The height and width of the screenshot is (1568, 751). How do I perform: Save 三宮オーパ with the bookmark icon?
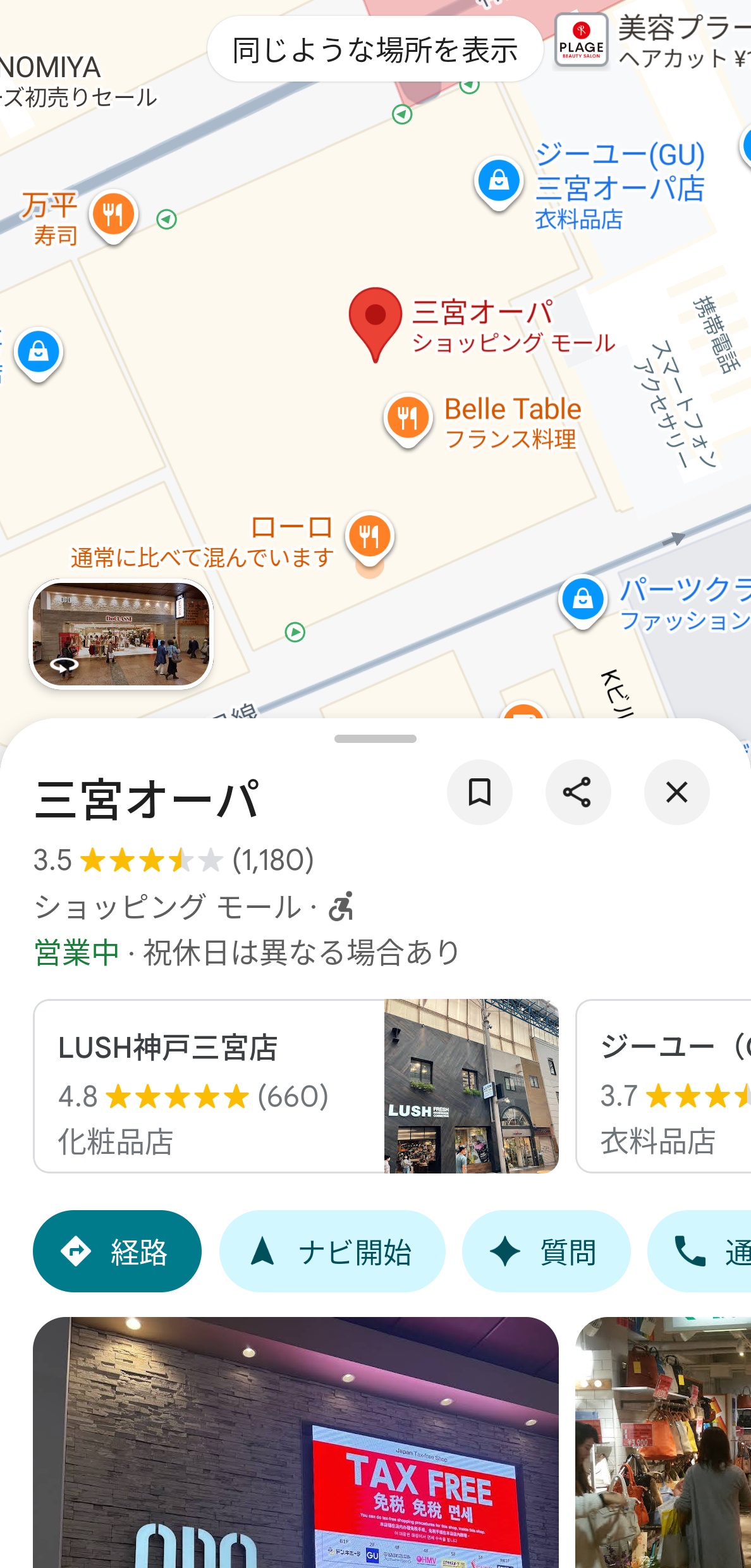pos(480,792)
